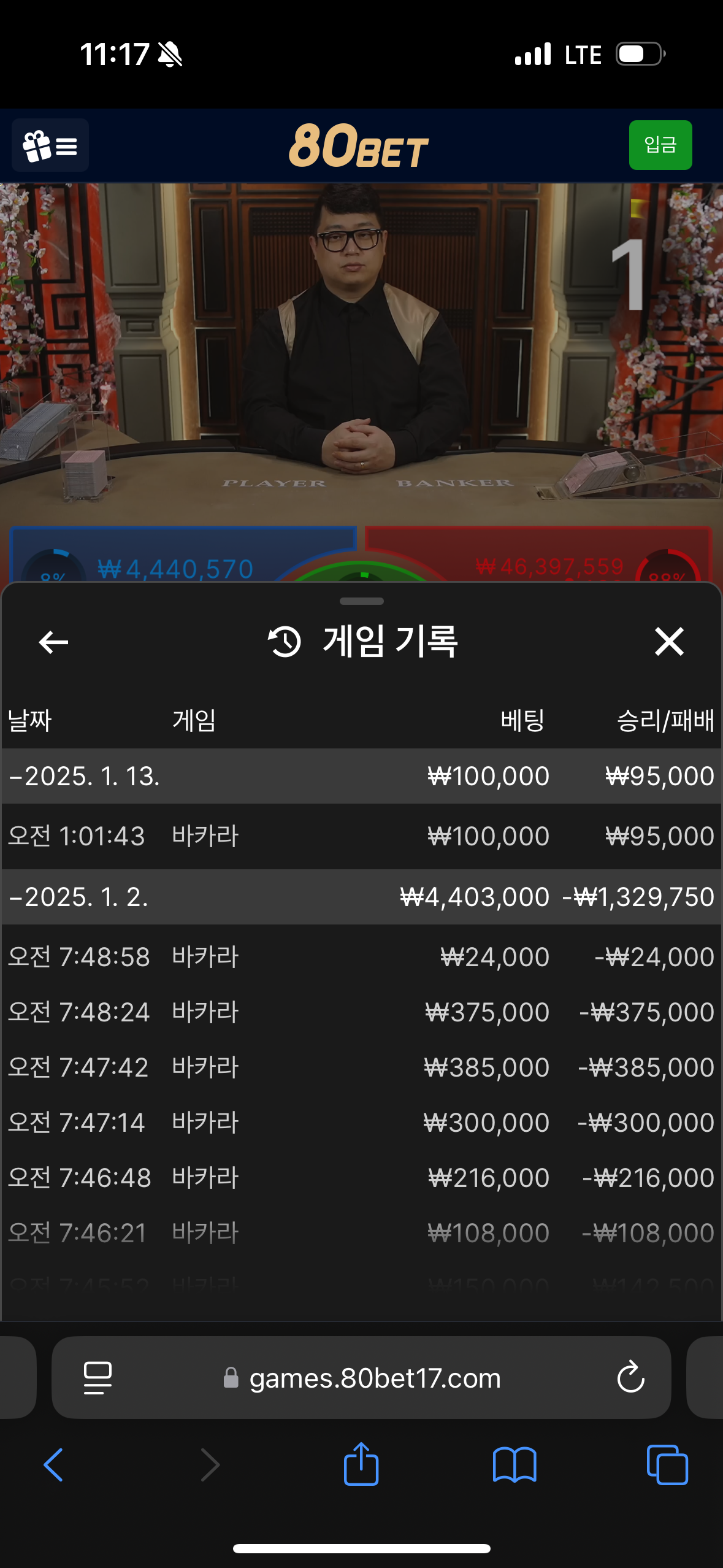
Task: Open the 오전 7:46:21 바카라 record
Action: tap(361, 1233)
